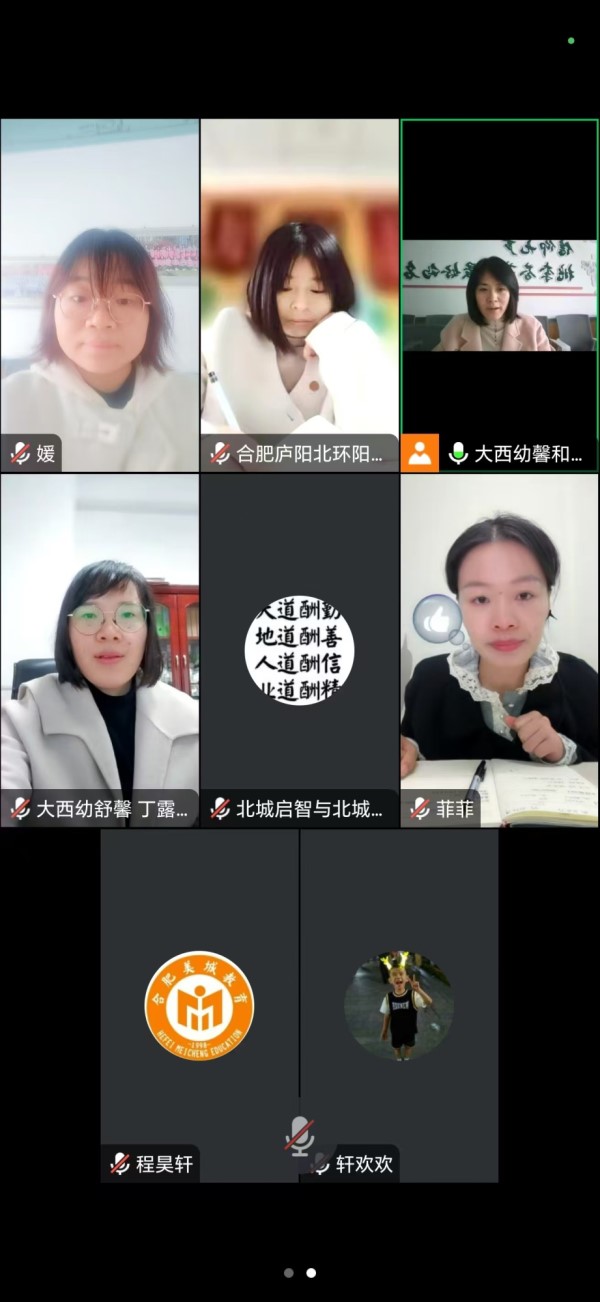600x1302 pixels.
Task: Select the video tile of 大西幼舒馨 丁露
Action: tap(100, 650)
